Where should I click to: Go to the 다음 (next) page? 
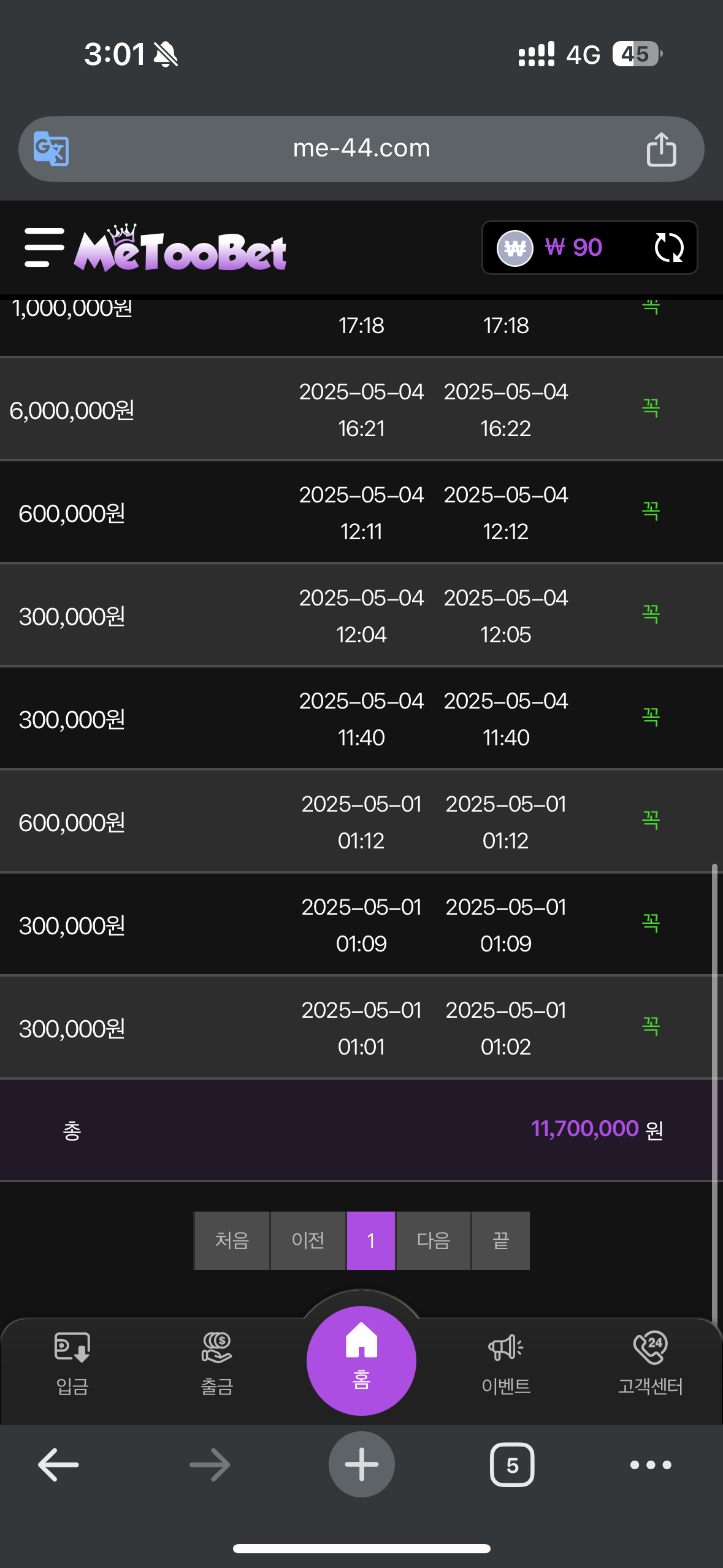434,1240
